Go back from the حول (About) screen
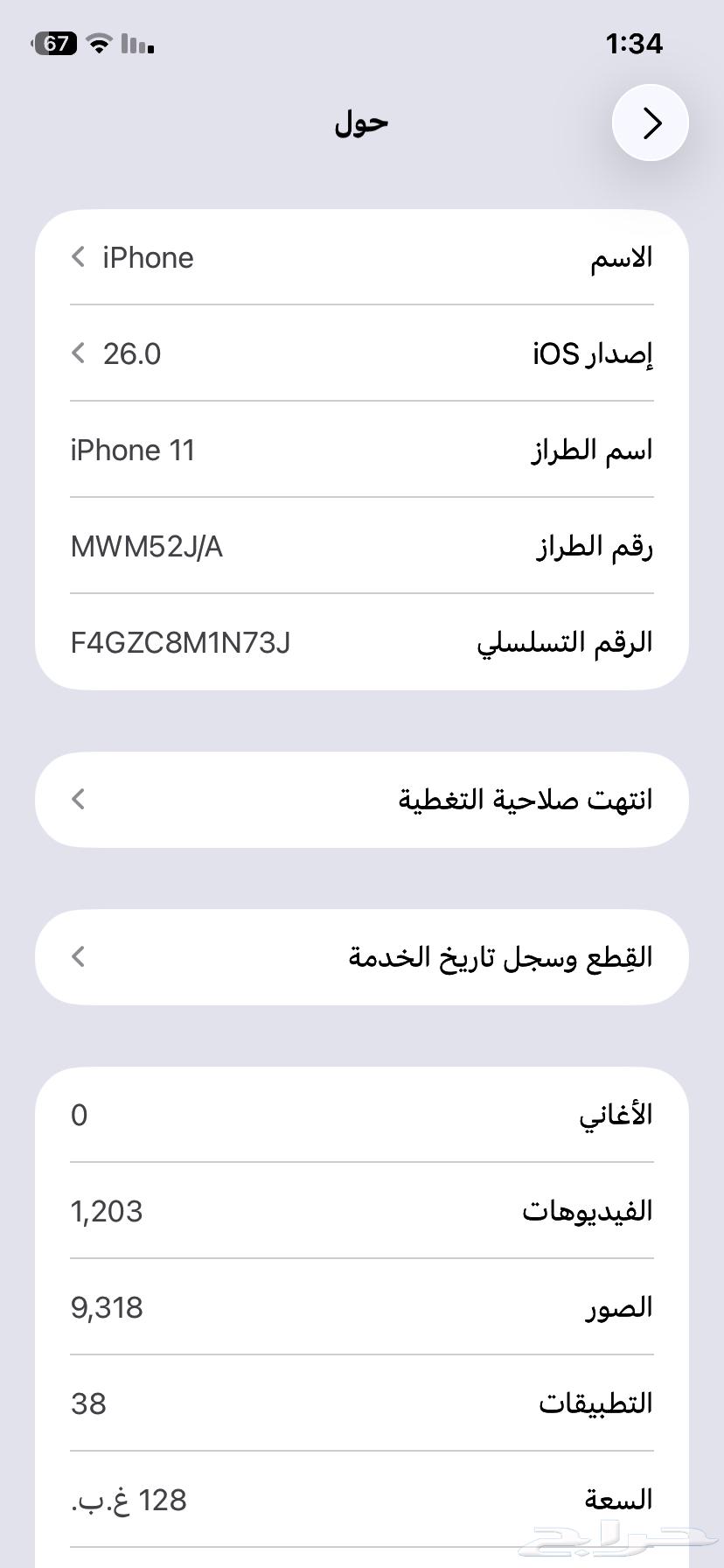 (651, 123)
